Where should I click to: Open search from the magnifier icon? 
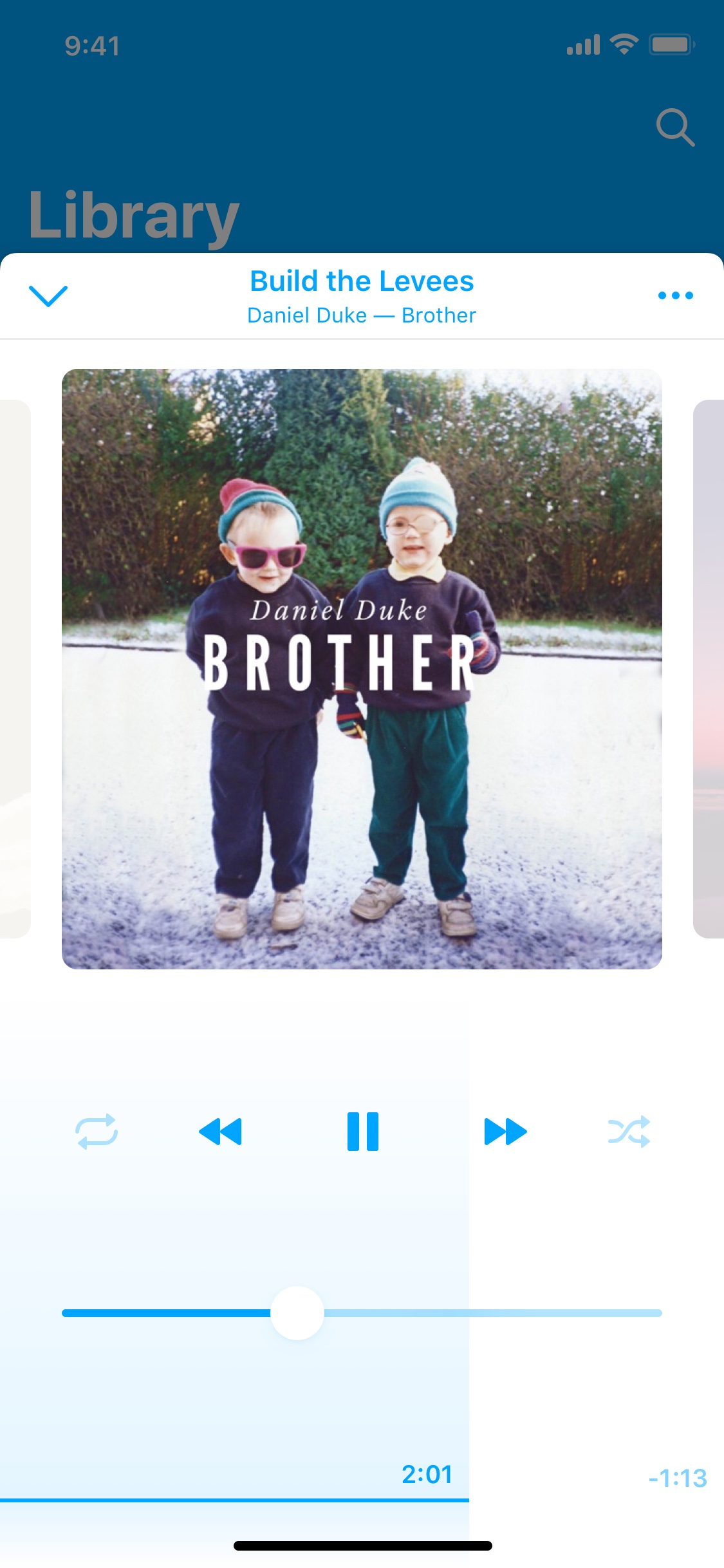pos(675,127)
